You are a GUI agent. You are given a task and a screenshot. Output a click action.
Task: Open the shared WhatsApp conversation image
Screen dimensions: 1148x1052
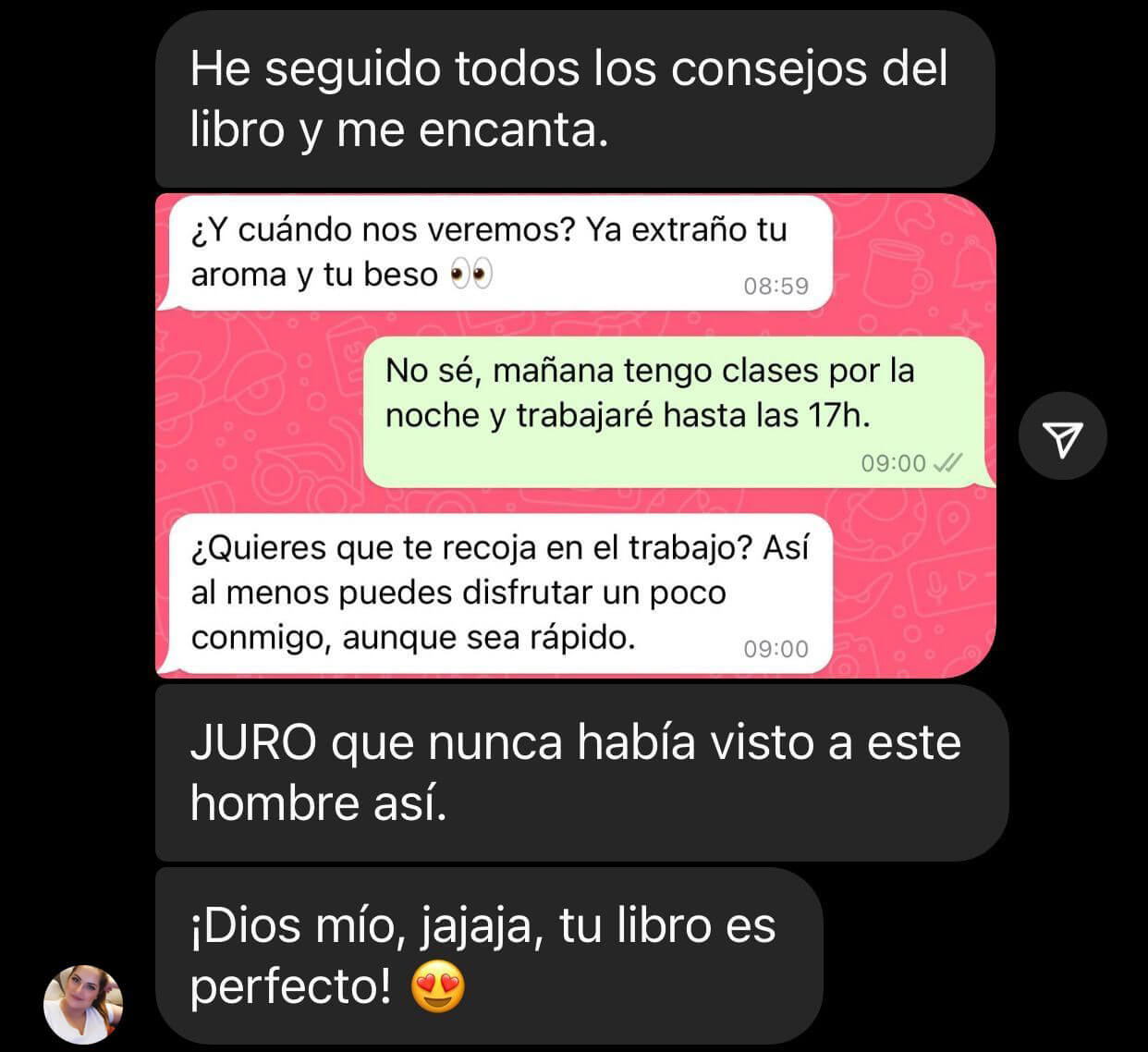click(575, 434)
